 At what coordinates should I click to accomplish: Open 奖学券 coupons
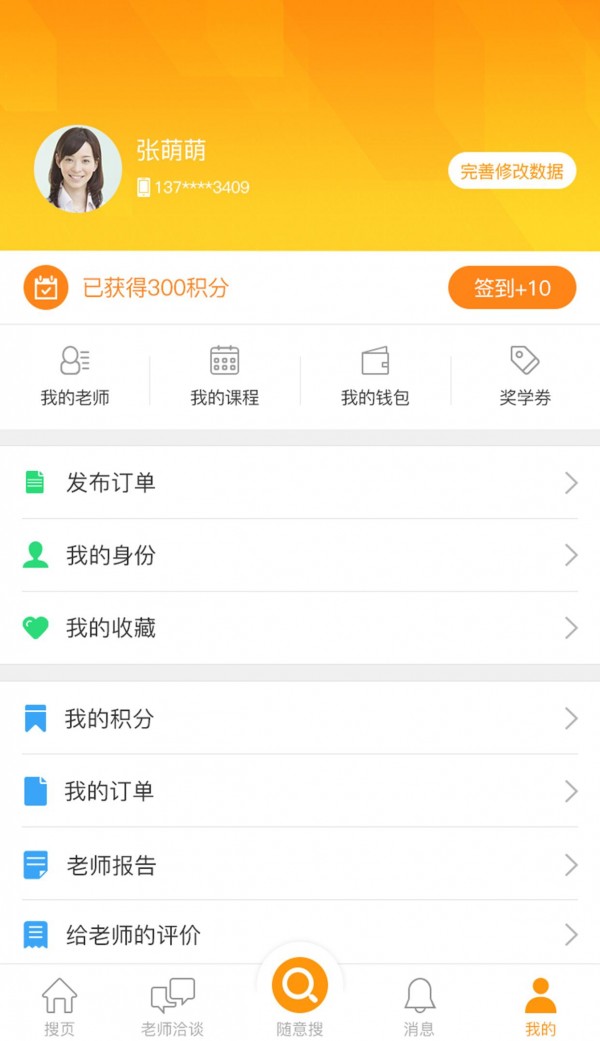[525, 376]
